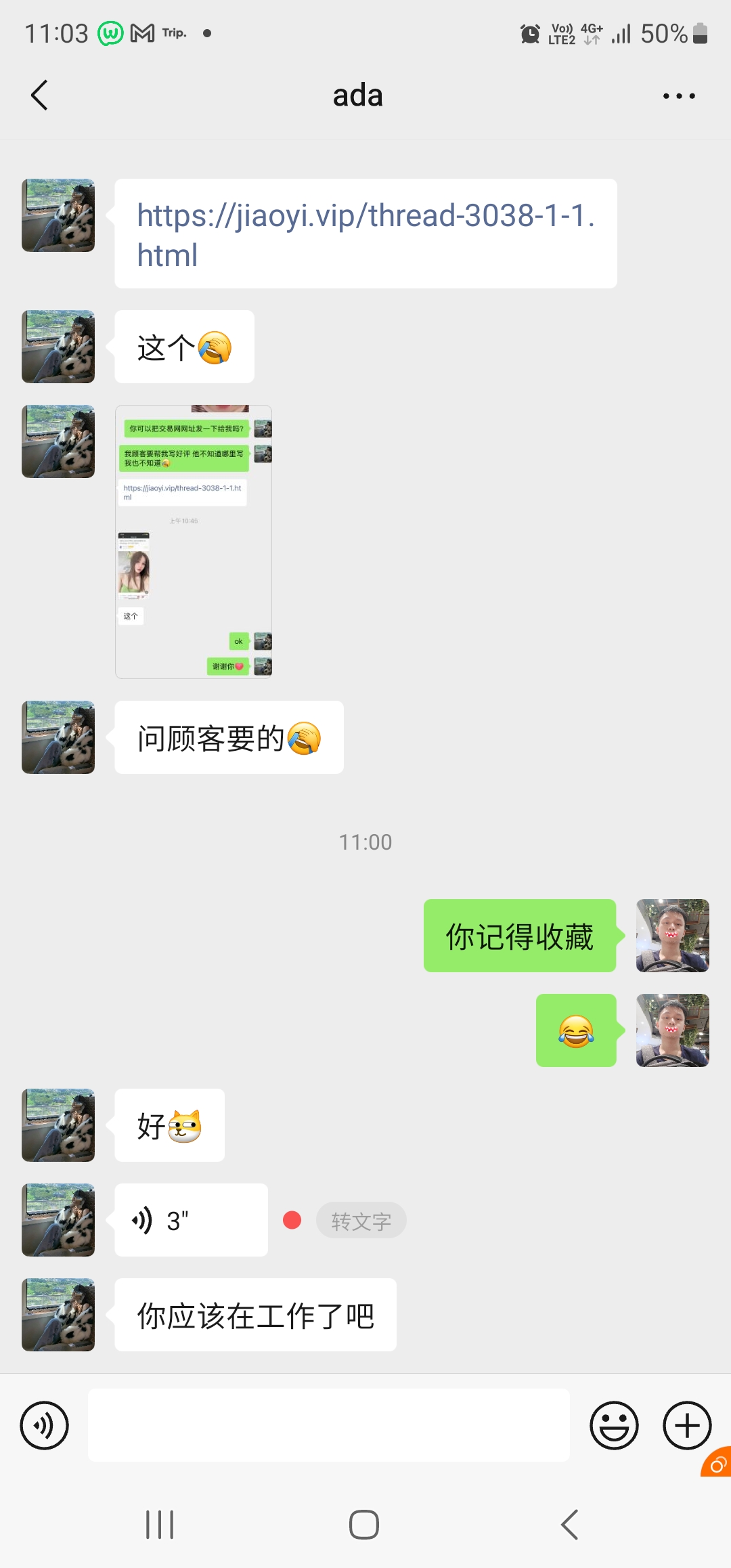
Task: Open the emoji picker icon
Action: pyautogui.click(x=615, y=1424)
